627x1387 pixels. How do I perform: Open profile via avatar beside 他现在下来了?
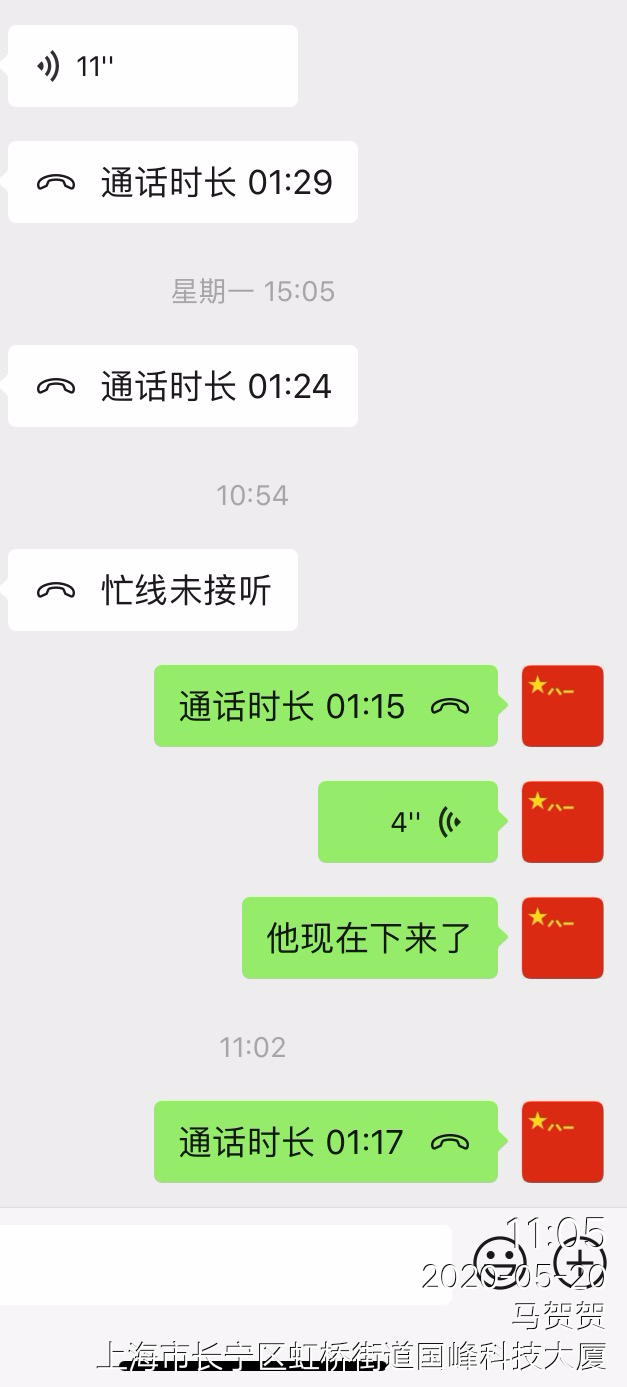(x=562, y=938)
